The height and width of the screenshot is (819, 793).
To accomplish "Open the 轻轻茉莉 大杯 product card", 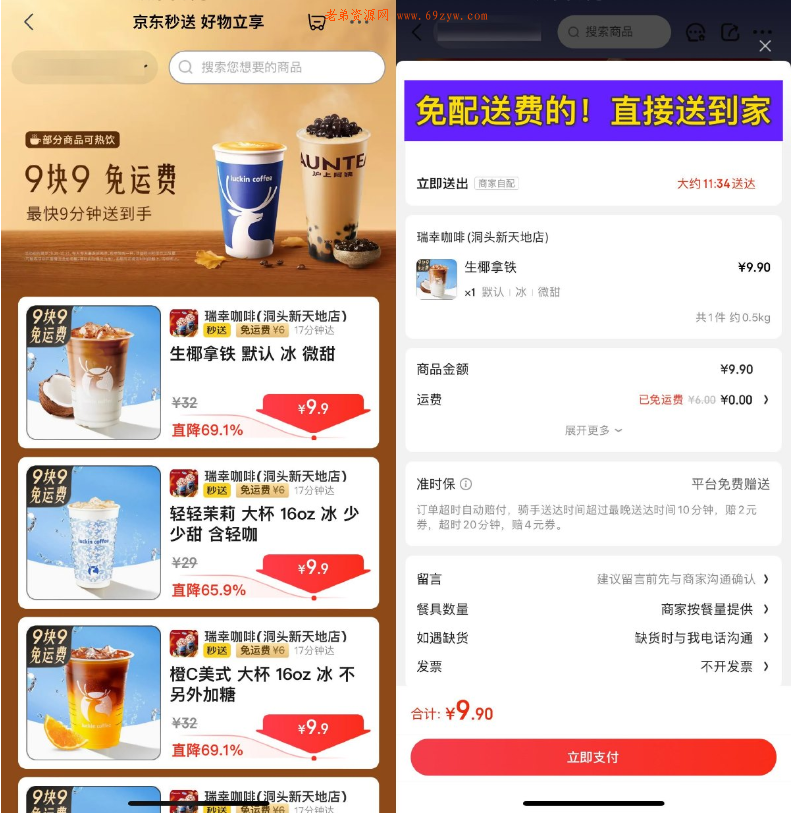I will coord(198,533).
